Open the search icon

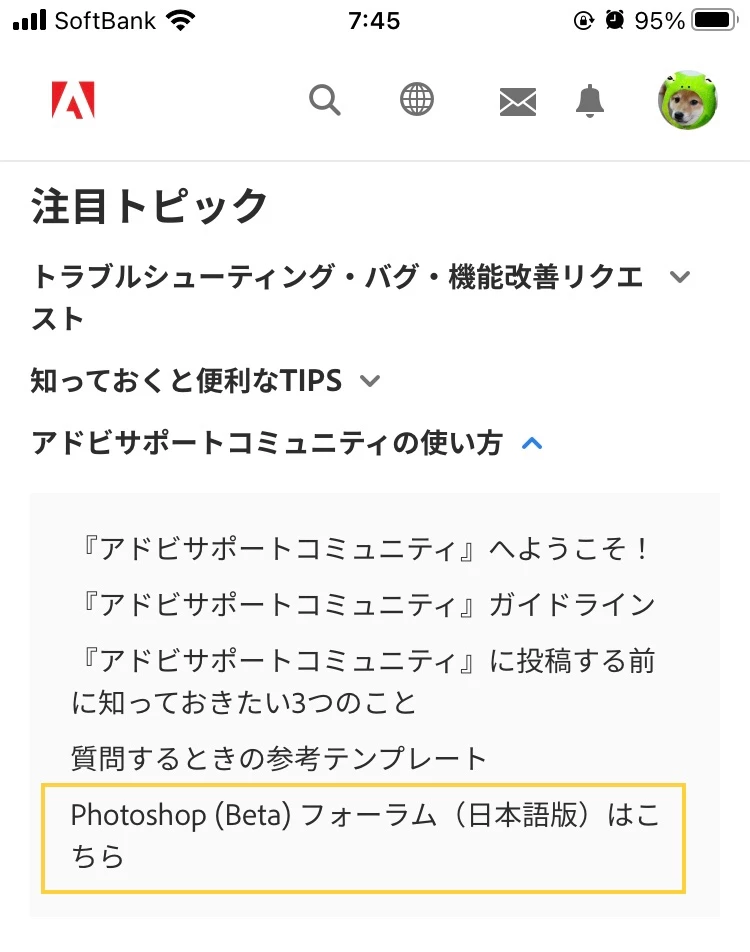325,100
